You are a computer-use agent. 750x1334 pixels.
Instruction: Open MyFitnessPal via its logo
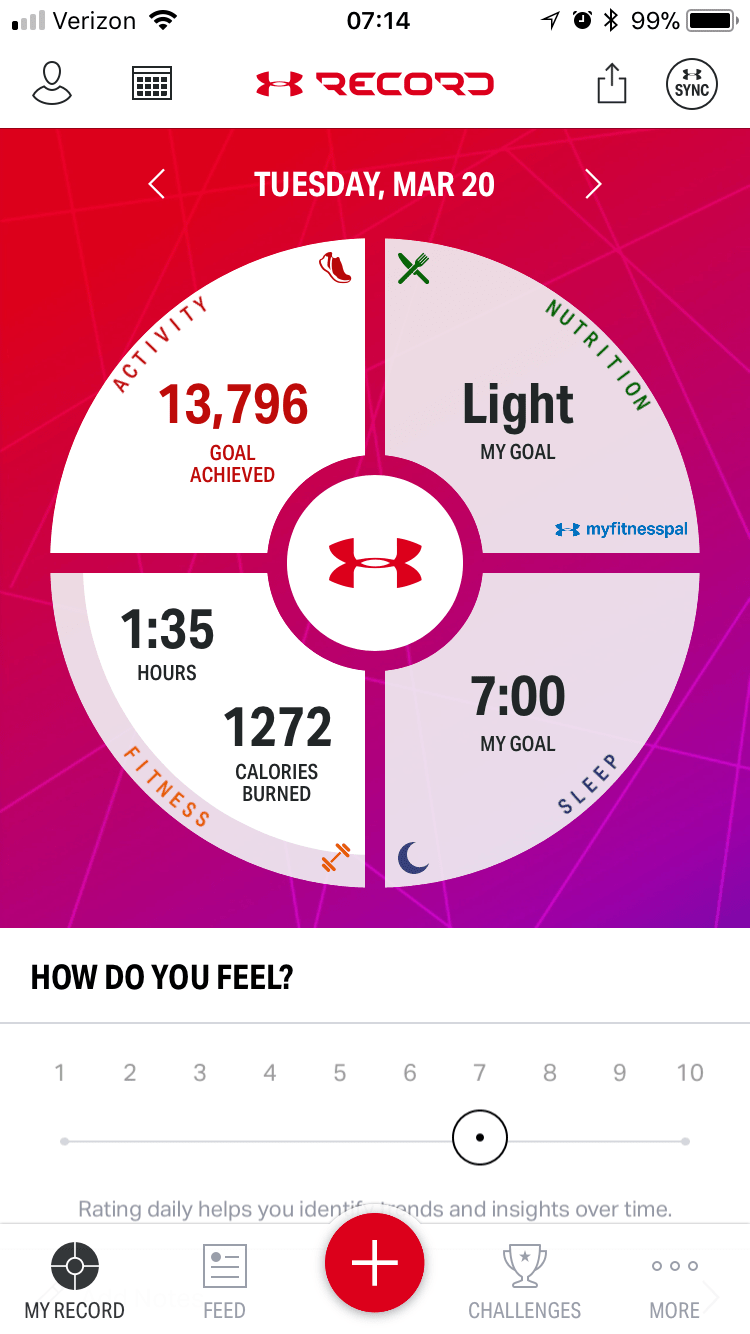coord(622,529)
